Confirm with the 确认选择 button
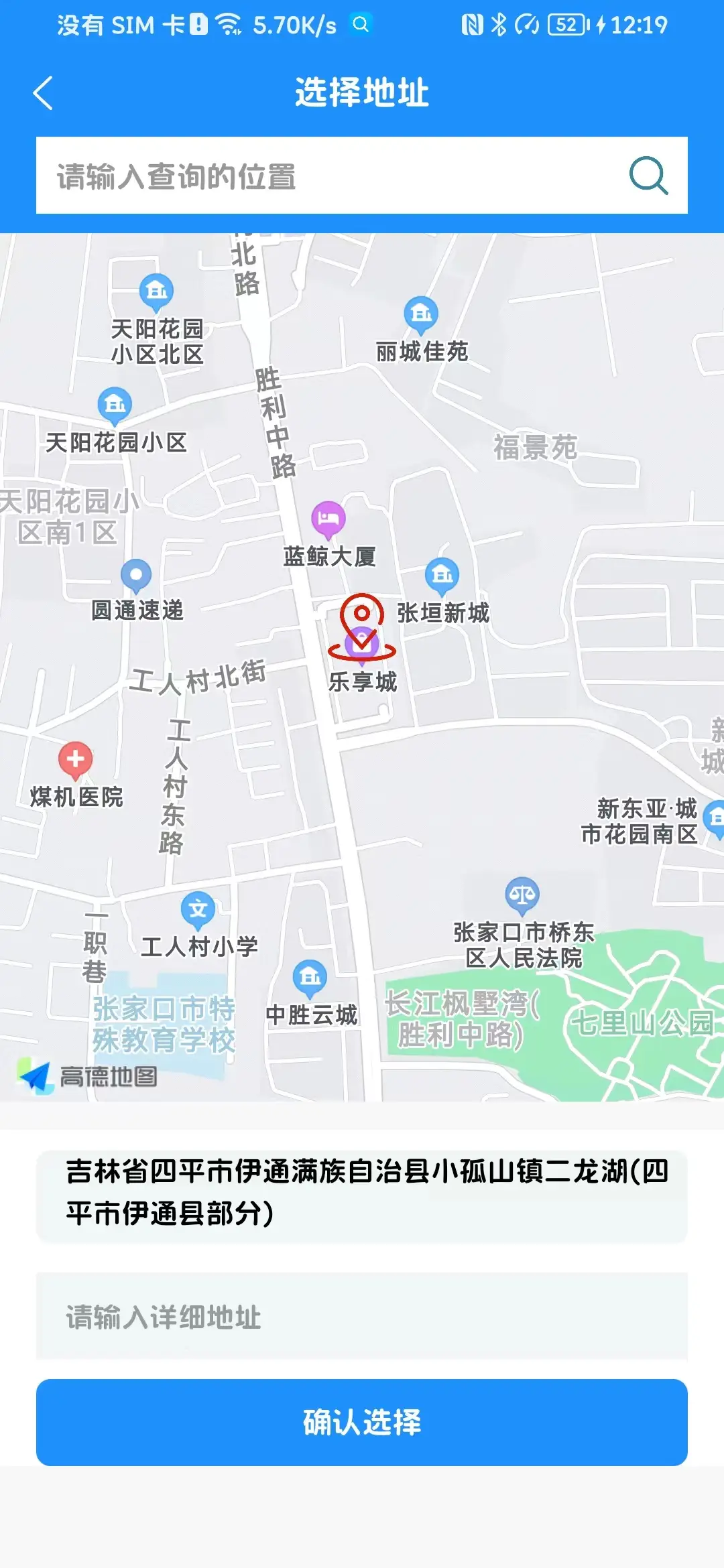Screen dimensions: 724x1568 coord(362,1422)
